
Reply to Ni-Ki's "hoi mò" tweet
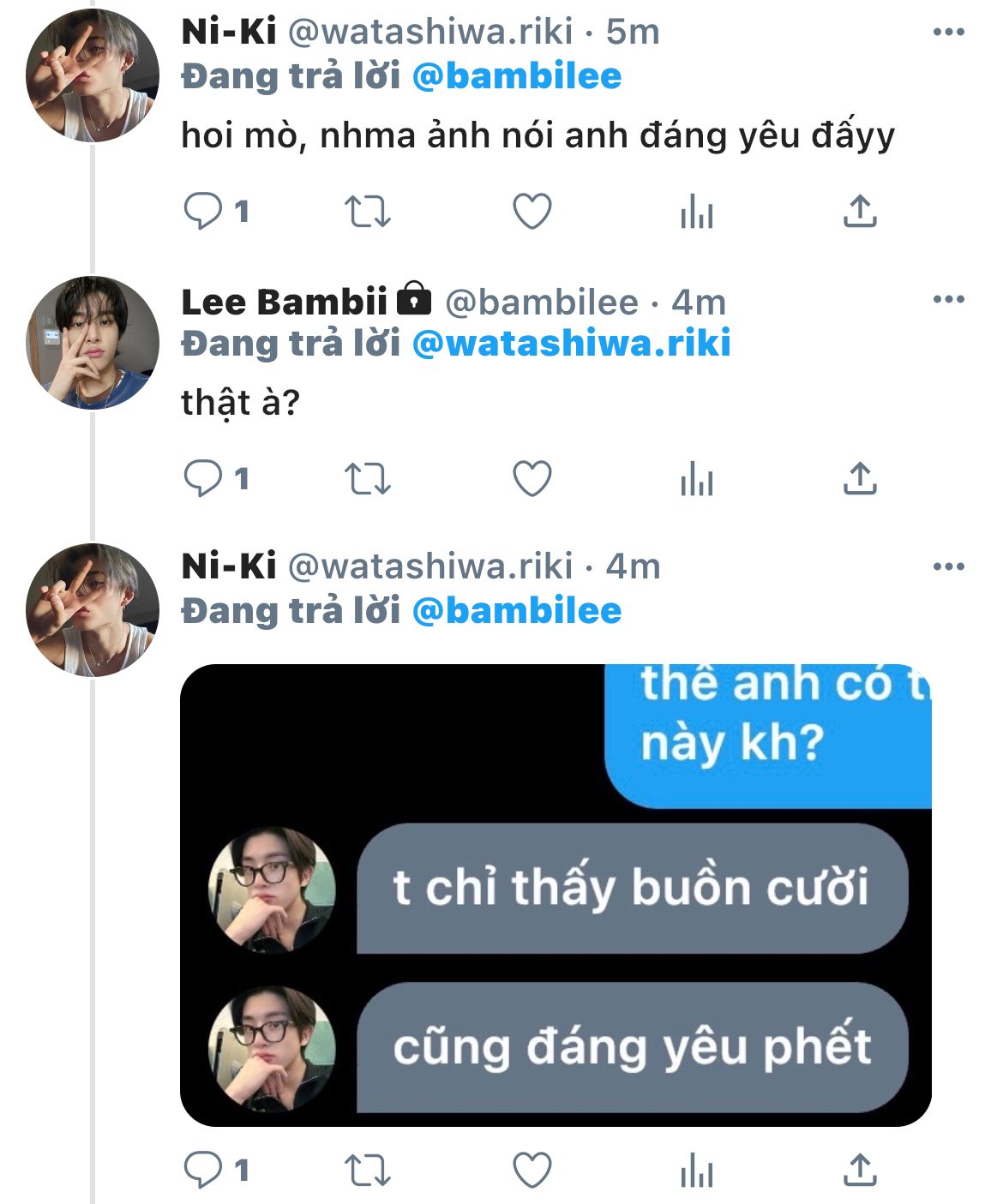click(203, 211)
